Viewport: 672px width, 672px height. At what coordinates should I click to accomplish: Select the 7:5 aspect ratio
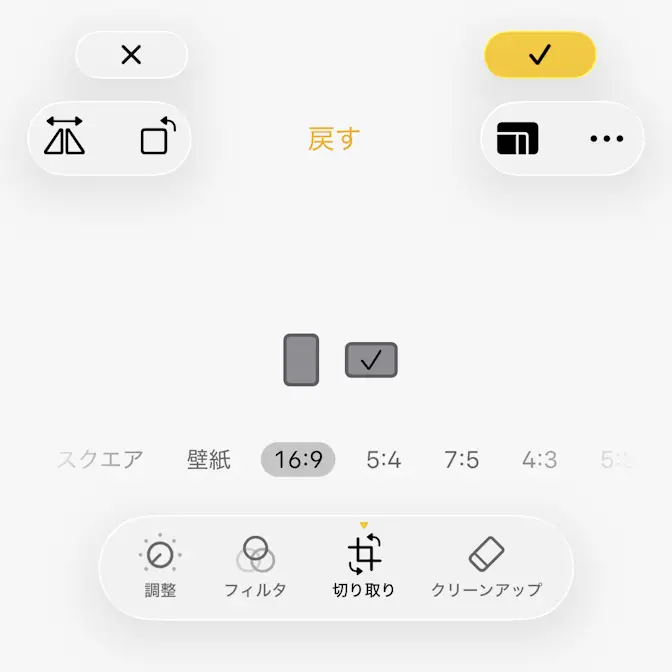point(461,460)
